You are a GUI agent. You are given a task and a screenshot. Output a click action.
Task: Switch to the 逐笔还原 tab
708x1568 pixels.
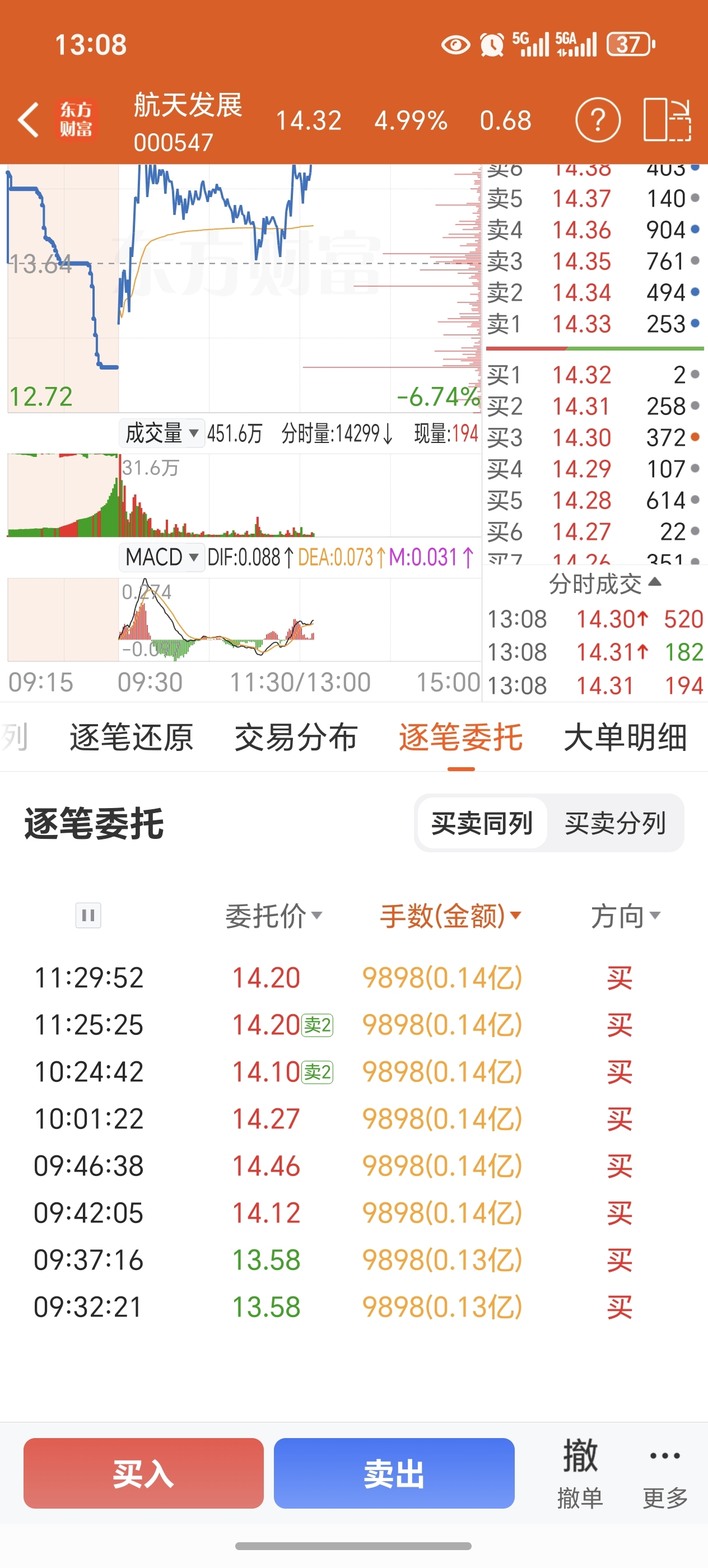pyautogui.click(x=132, y=737)
